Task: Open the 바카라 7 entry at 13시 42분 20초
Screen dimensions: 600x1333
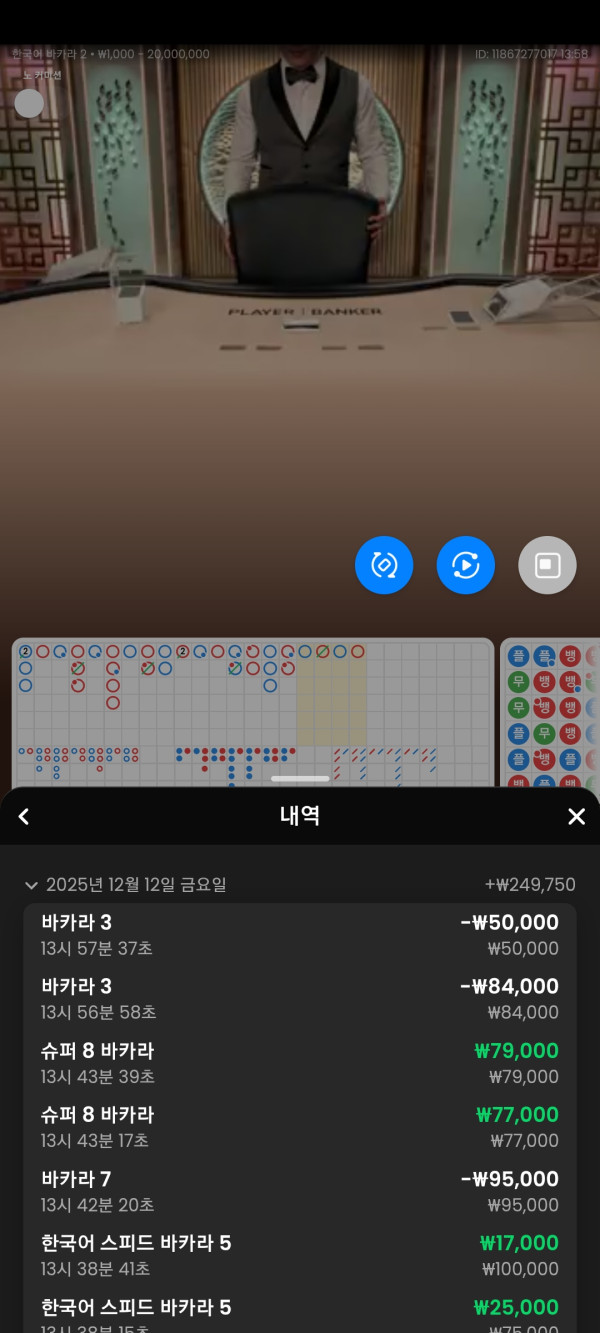Action: tap(300, 1191)
